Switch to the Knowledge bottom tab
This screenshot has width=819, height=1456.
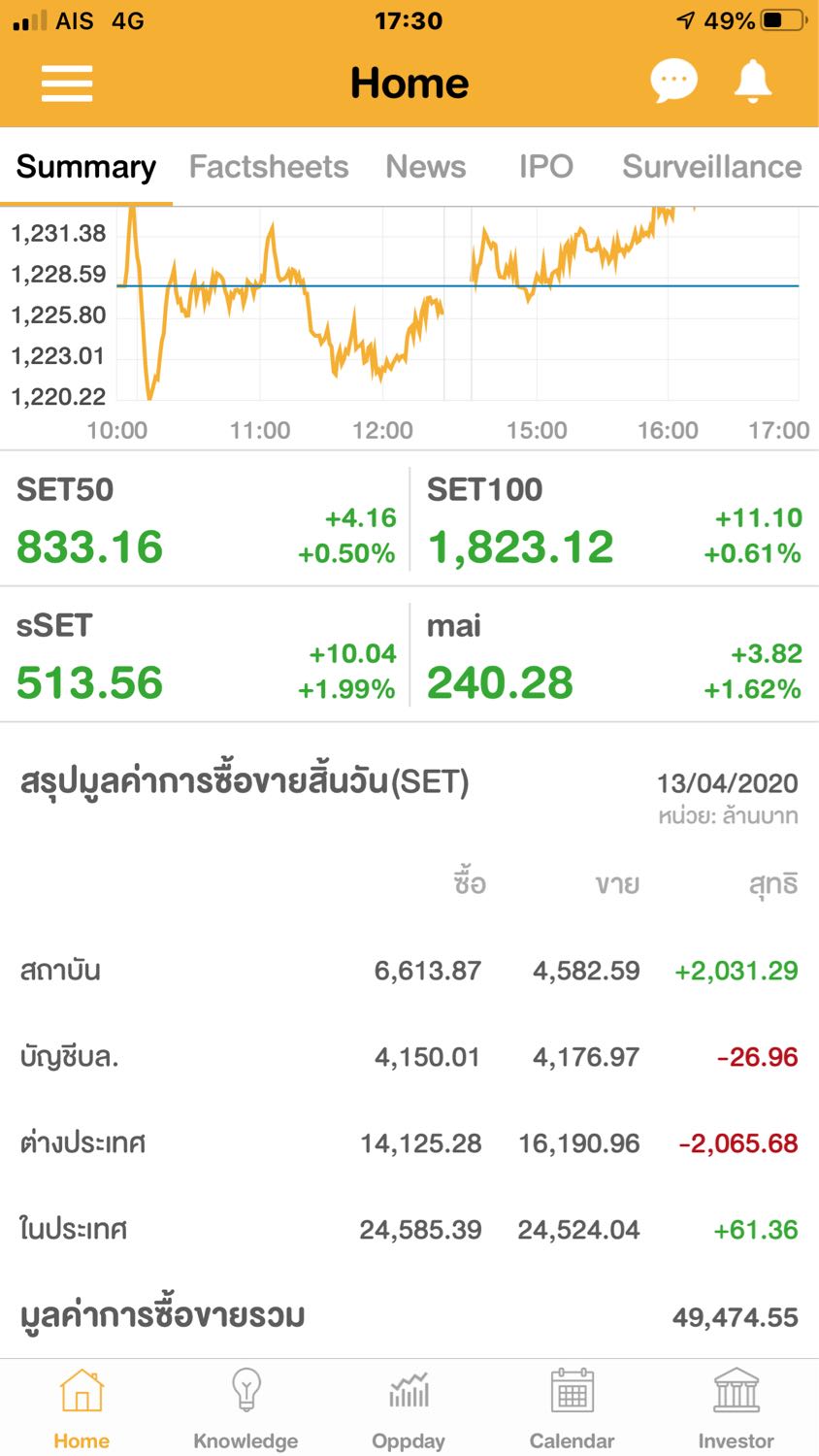[246, 1407]
